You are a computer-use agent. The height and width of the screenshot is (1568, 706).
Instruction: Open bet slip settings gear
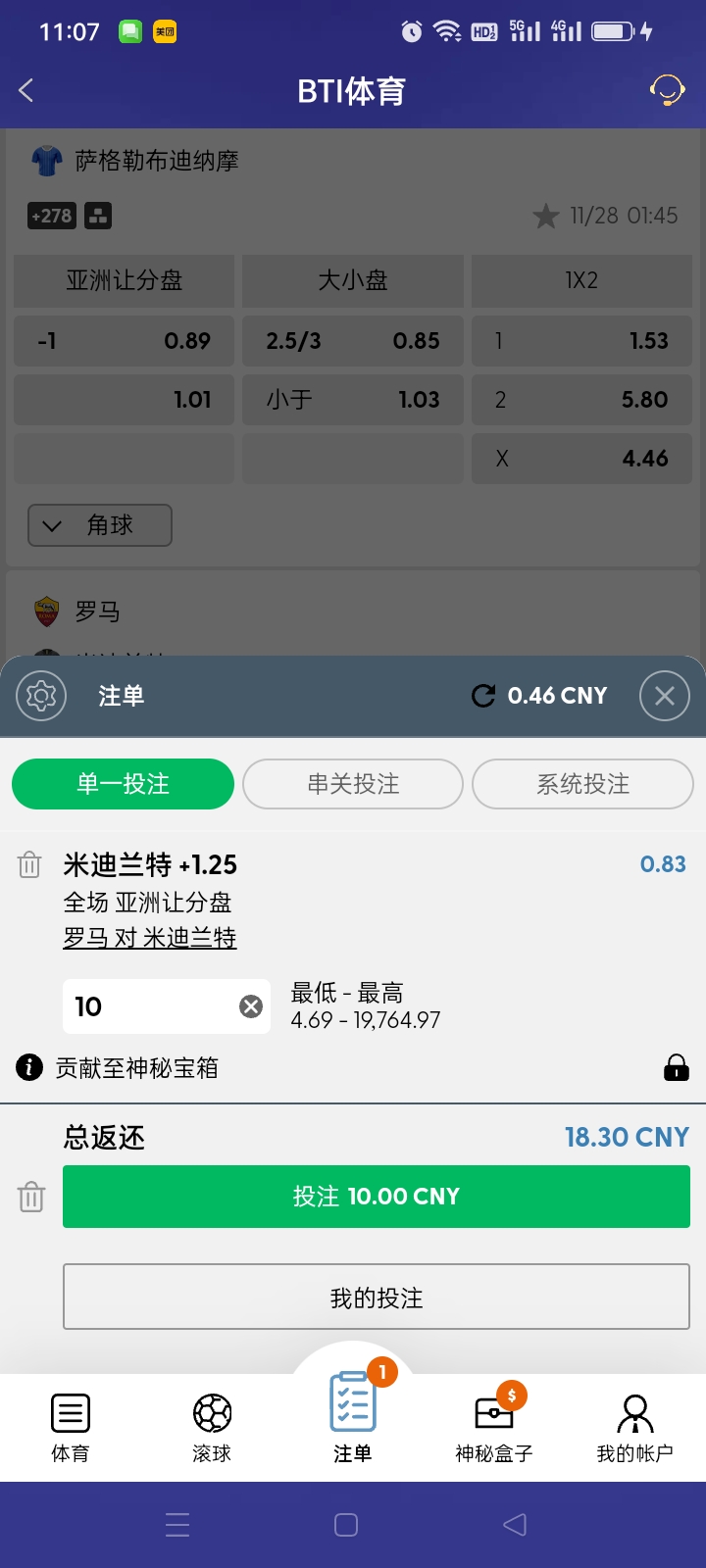click(x=41, y=696)
